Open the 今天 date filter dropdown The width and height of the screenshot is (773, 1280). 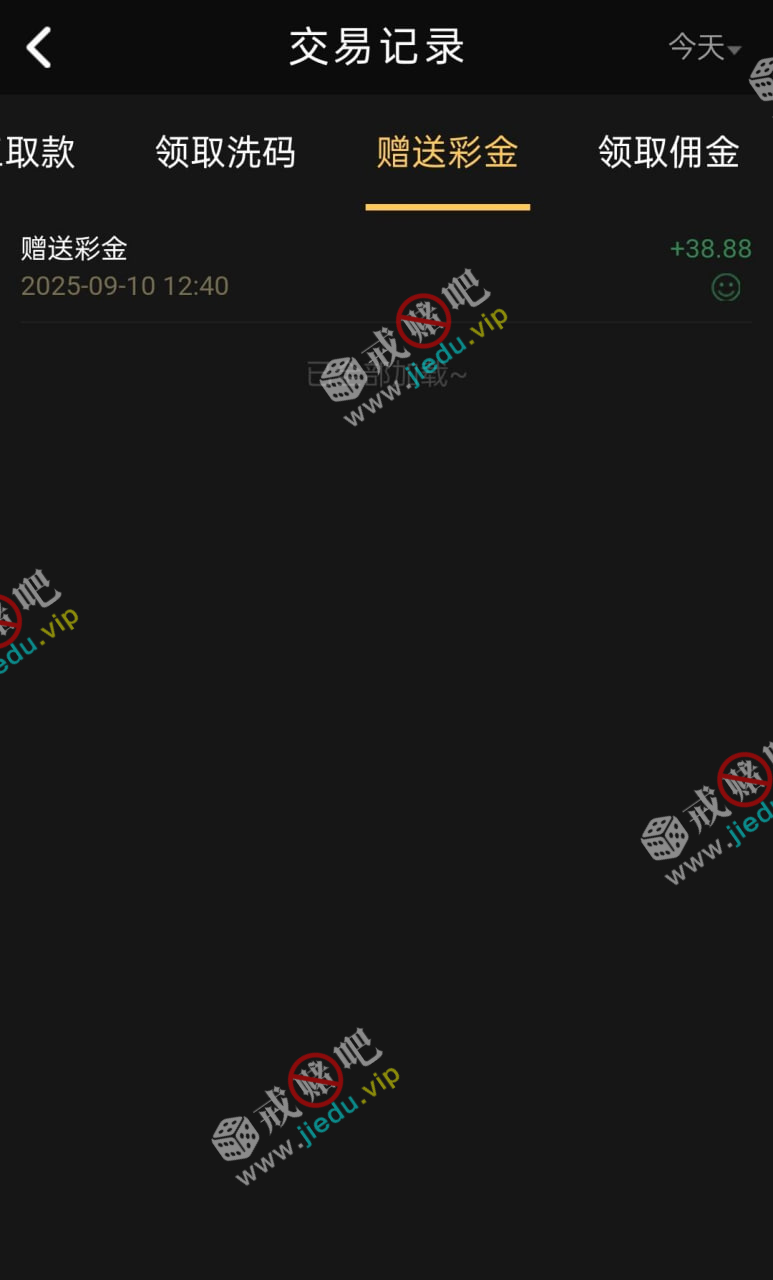coord(704,47)
